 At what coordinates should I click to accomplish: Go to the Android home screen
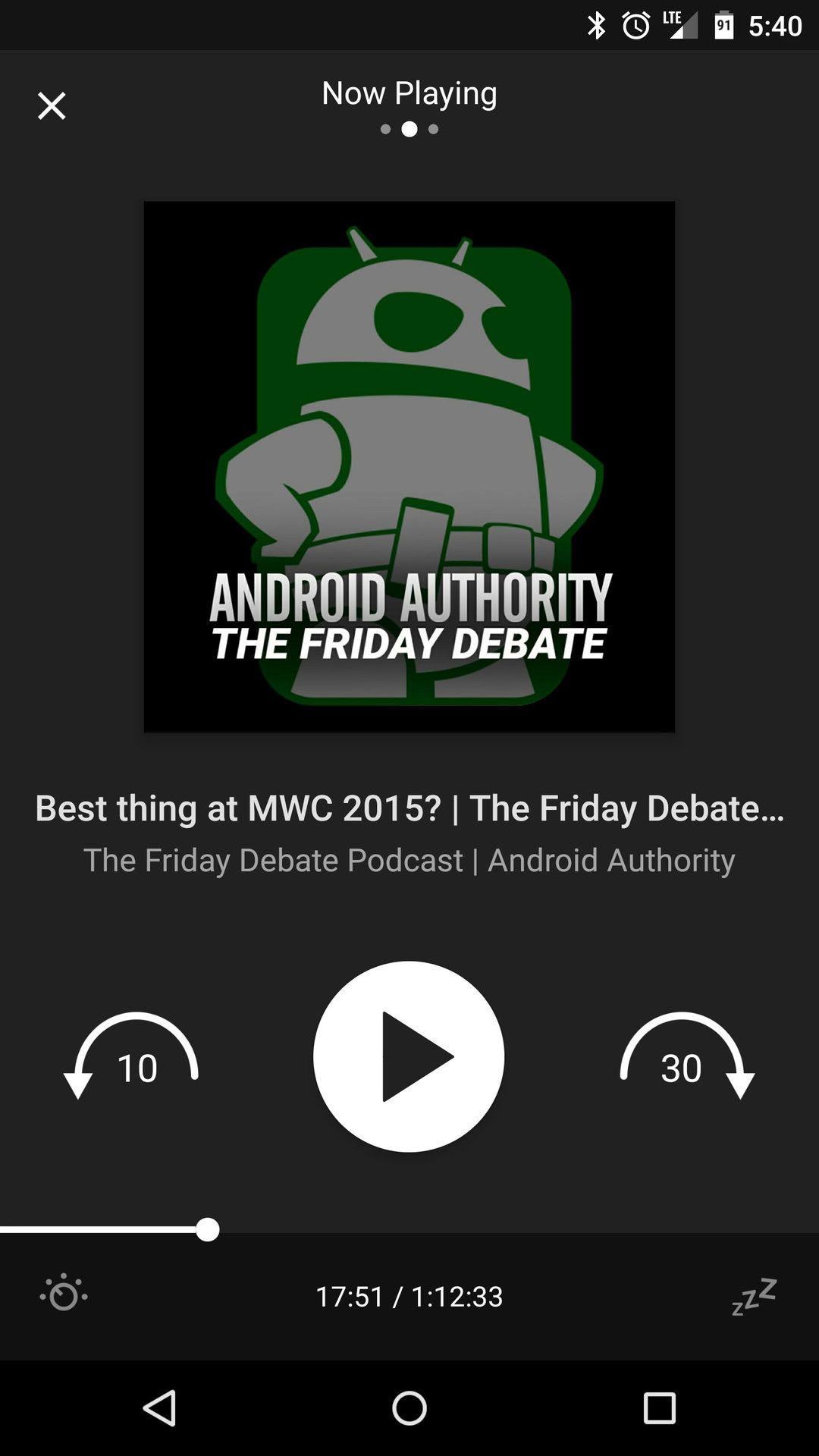coord(409,1408)
